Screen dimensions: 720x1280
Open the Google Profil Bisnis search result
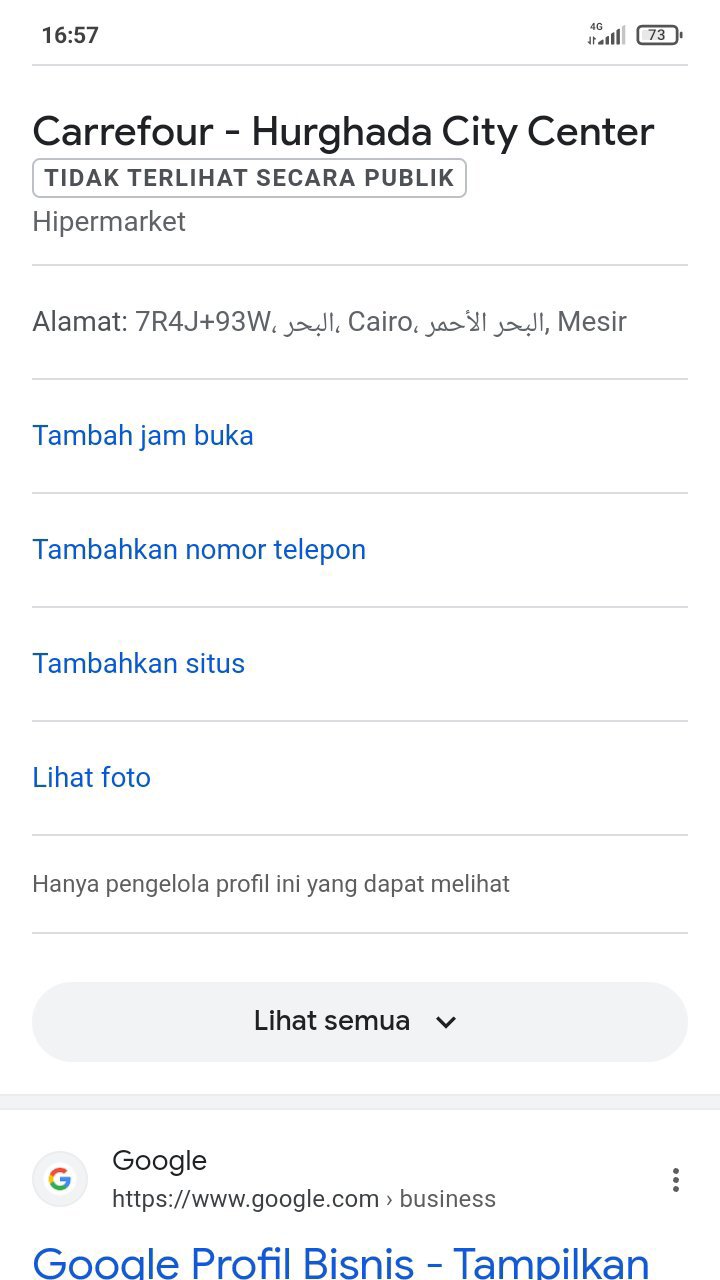click(340, 1260)
